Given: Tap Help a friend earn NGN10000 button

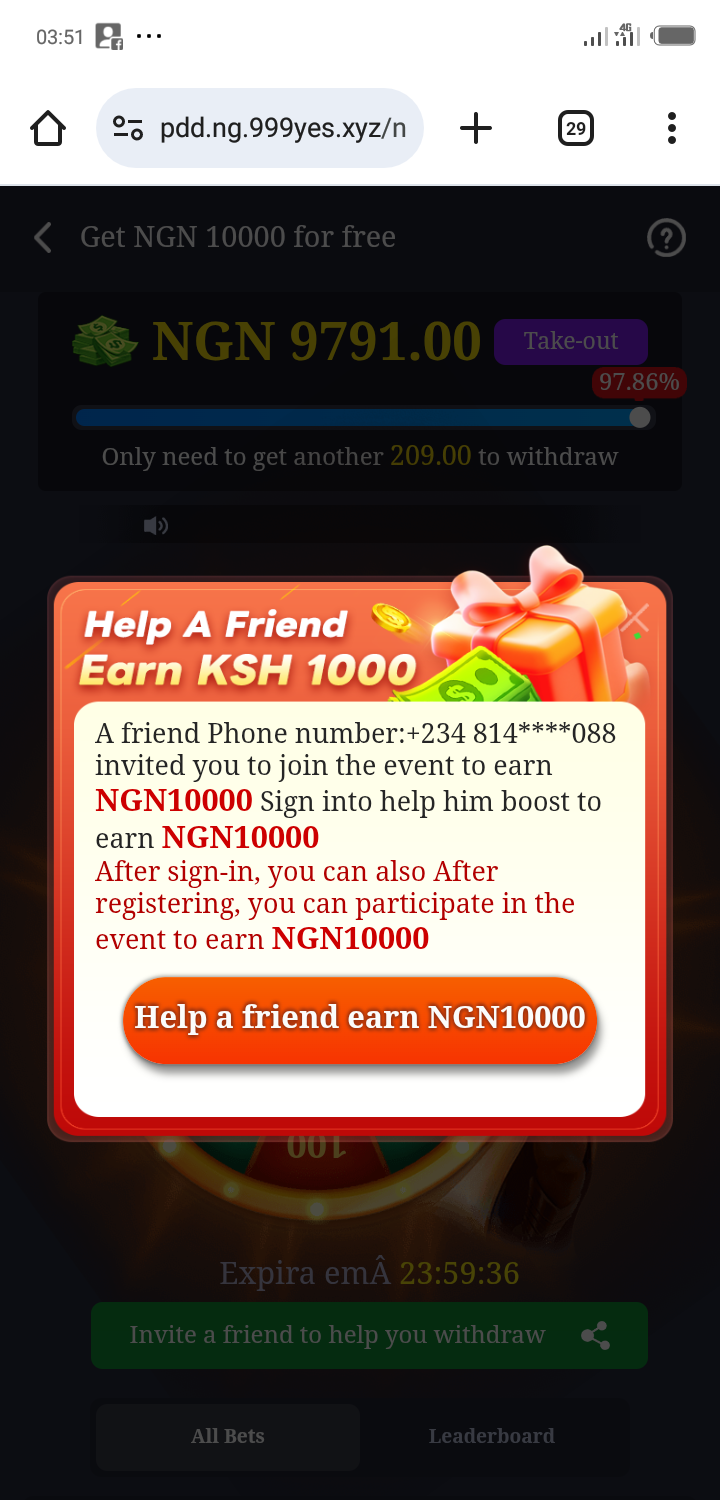Looking at the screenshot, I should coord(360,1018).
